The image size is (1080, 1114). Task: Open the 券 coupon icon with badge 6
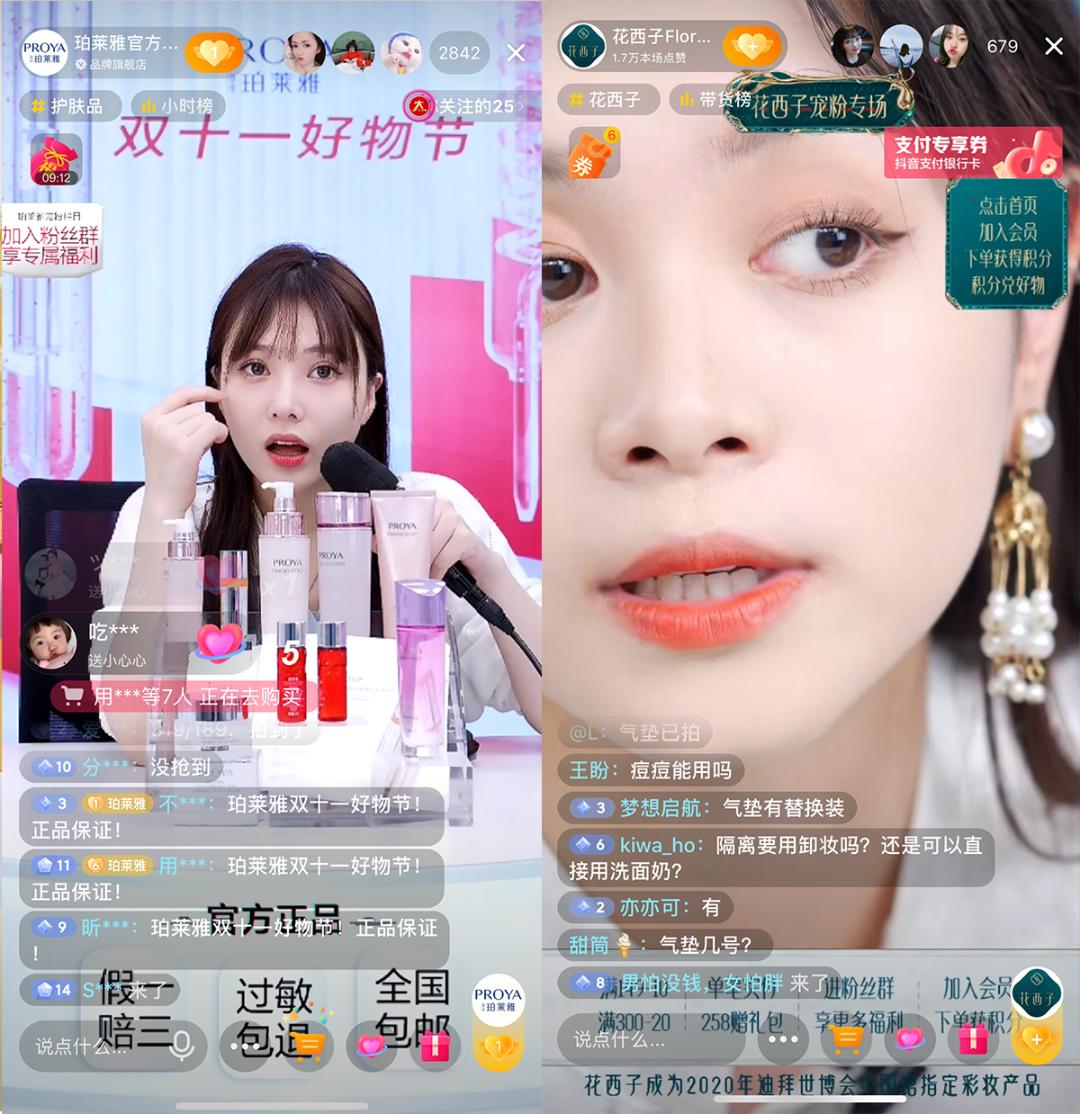tap(595, 153)
